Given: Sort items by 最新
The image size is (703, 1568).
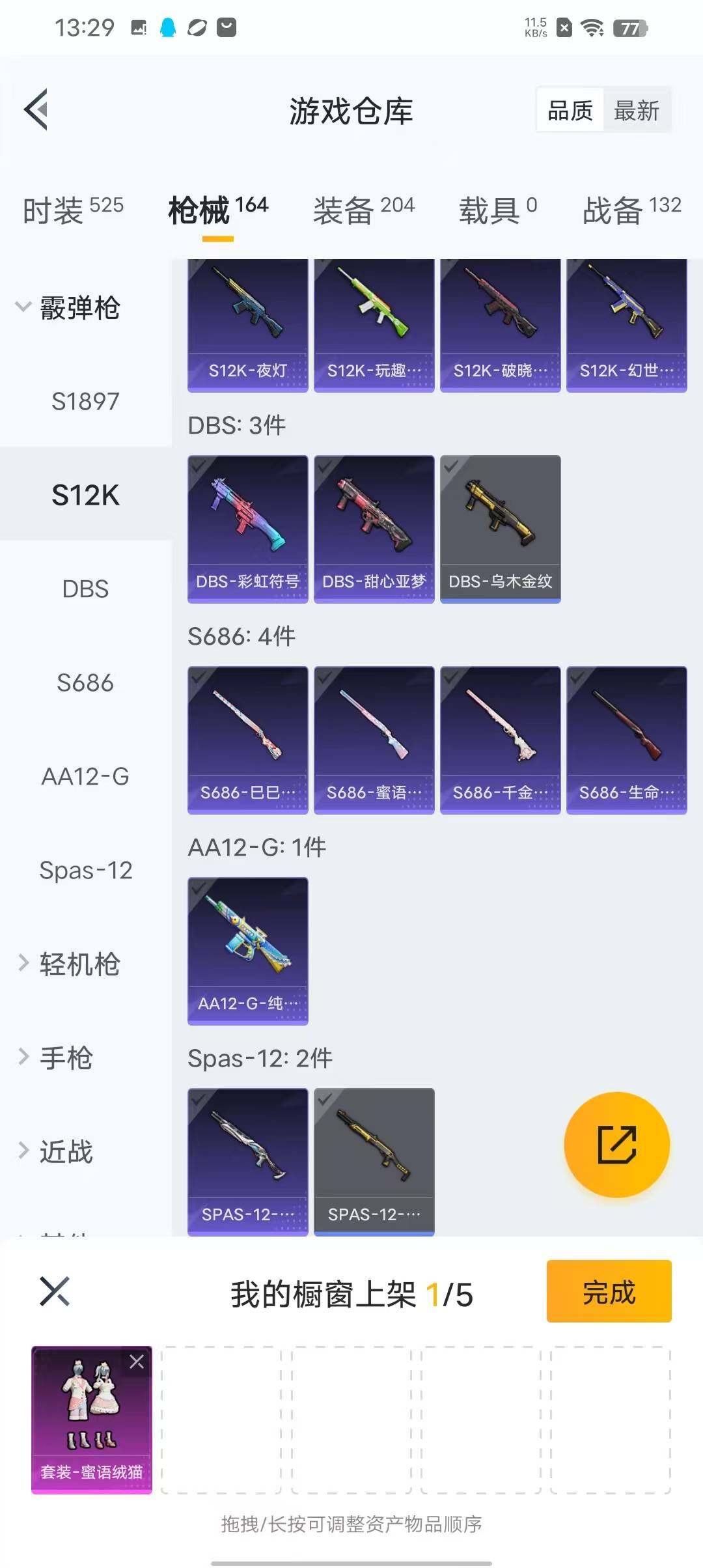Looking at the screenshot, I should point(636,110).
